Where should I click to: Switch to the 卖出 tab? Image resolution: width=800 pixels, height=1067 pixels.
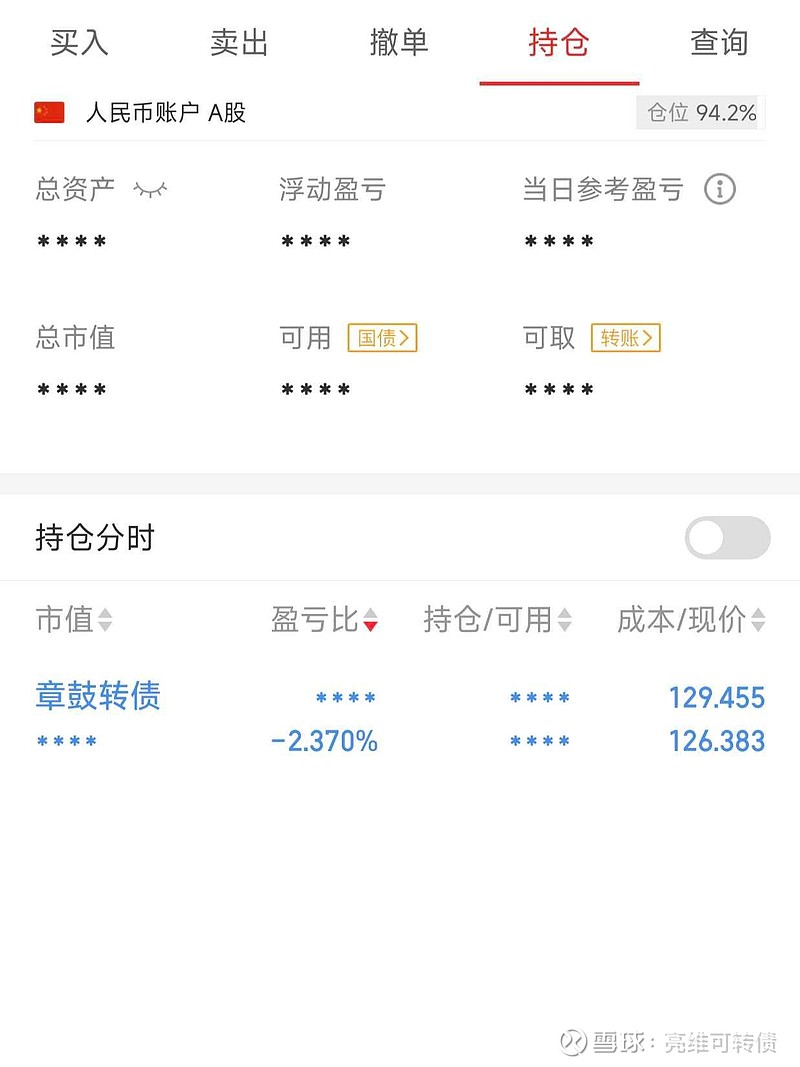coord(239,43)
